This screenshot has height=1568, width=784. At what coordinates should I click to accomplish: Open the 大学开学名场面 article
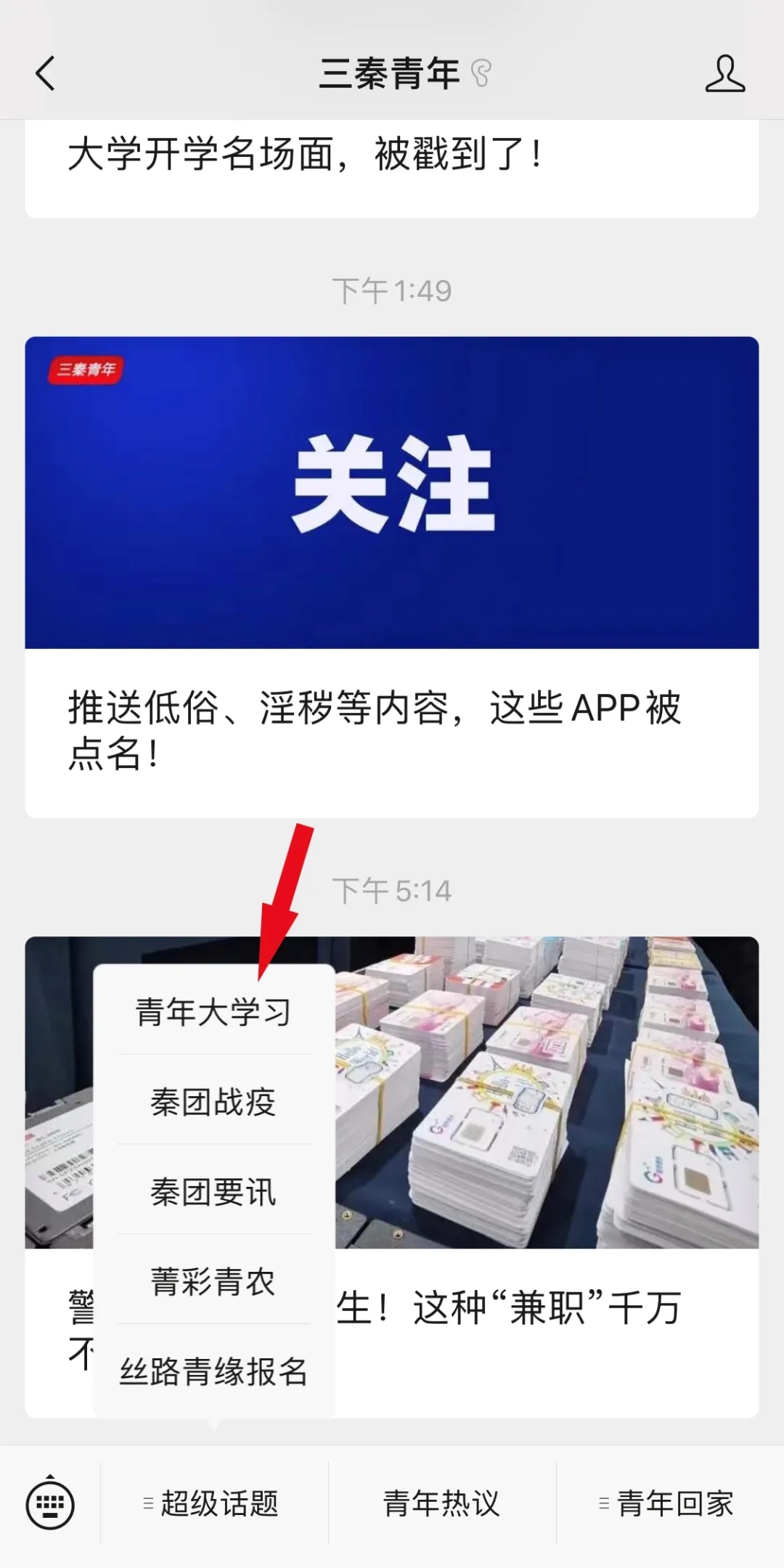click(x=305, y=156)
